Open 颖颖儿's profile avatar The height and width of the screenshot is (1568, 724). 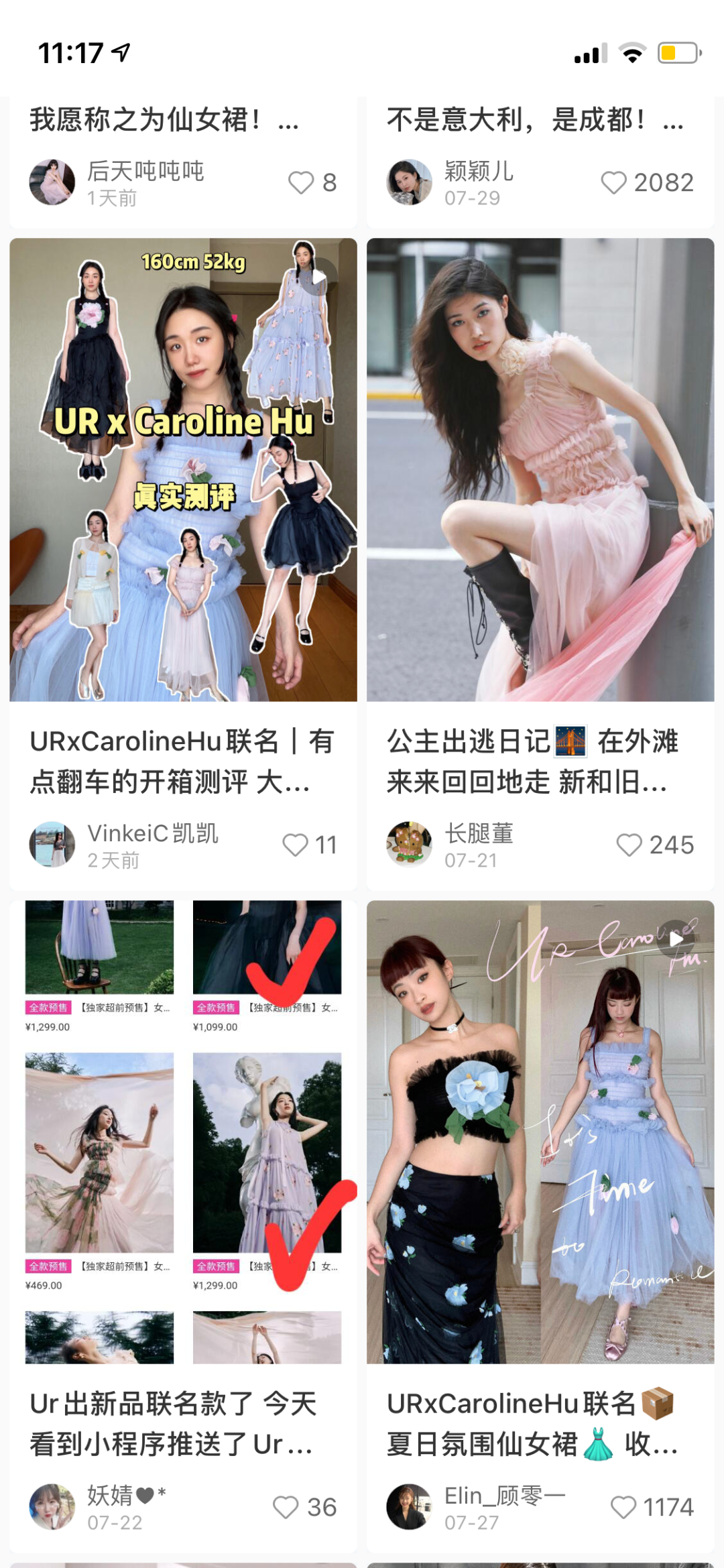pyautogui.click(x=409, y=182)
